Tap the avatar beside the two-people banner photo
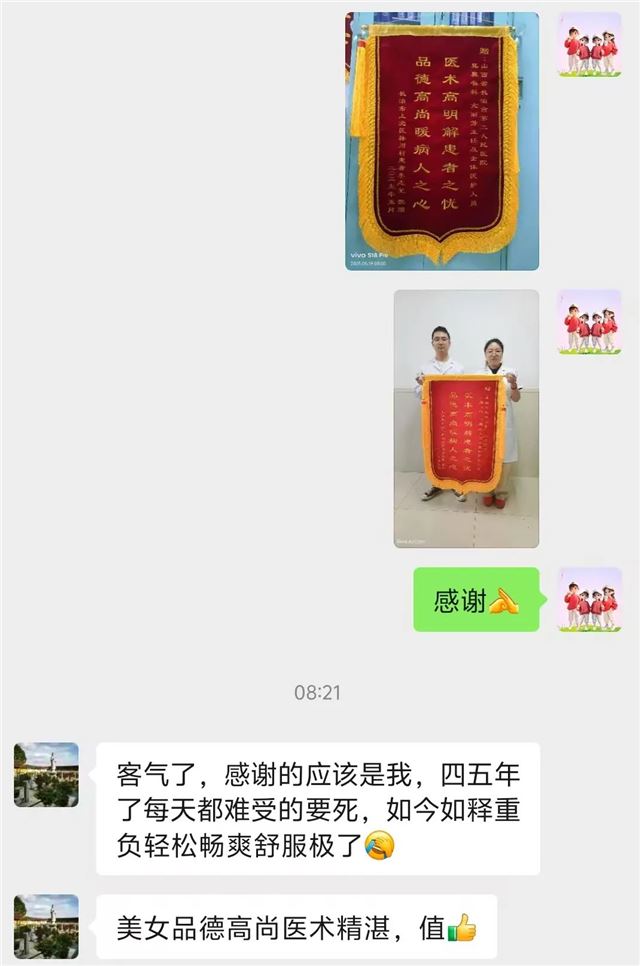 589,322
